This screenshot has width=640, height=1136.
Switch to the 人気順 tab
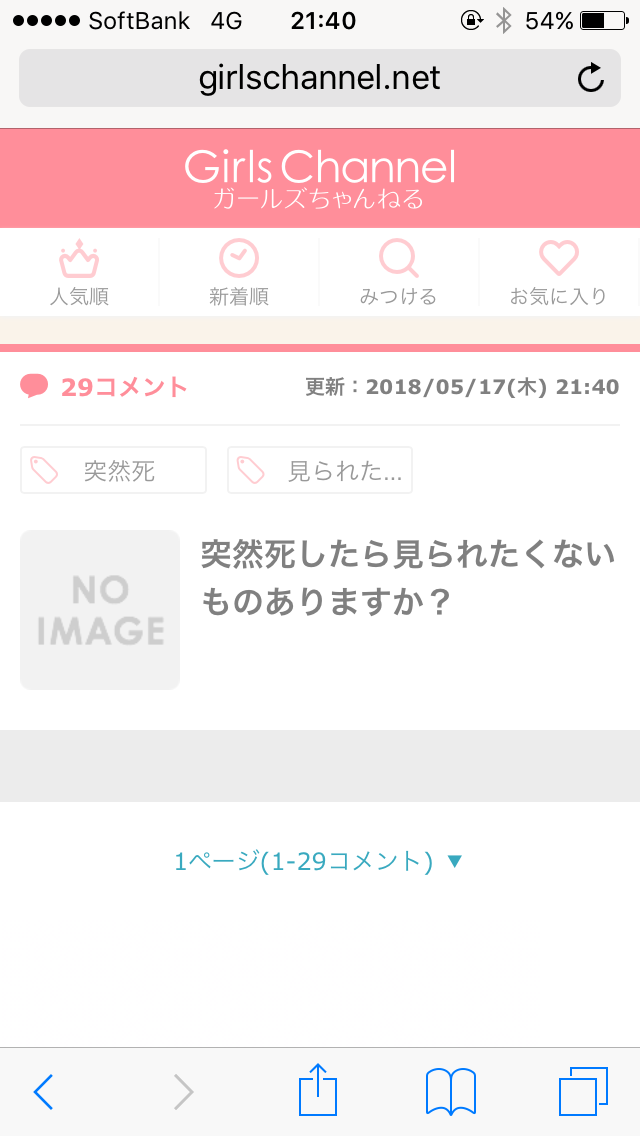point(79,273)
